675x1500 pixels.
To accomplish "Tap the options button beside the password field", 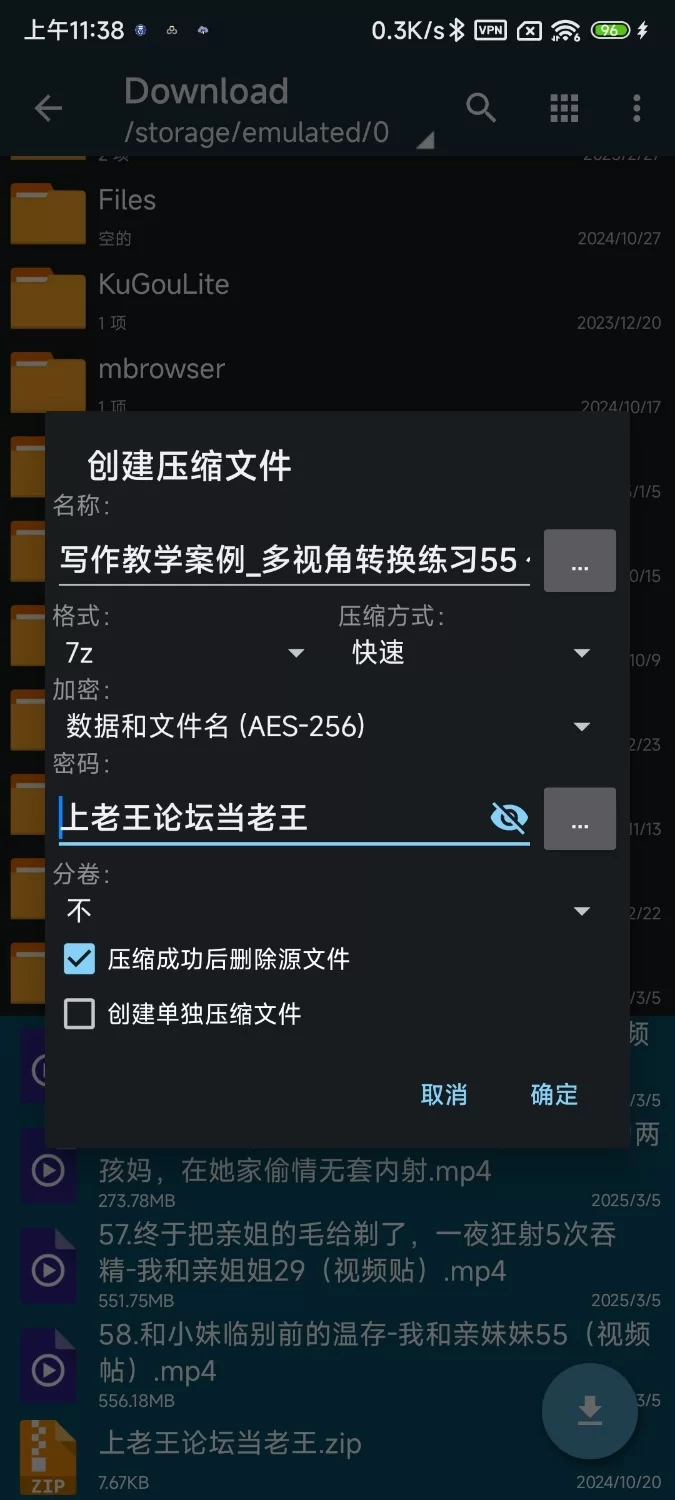I will [x=579, y=820].
